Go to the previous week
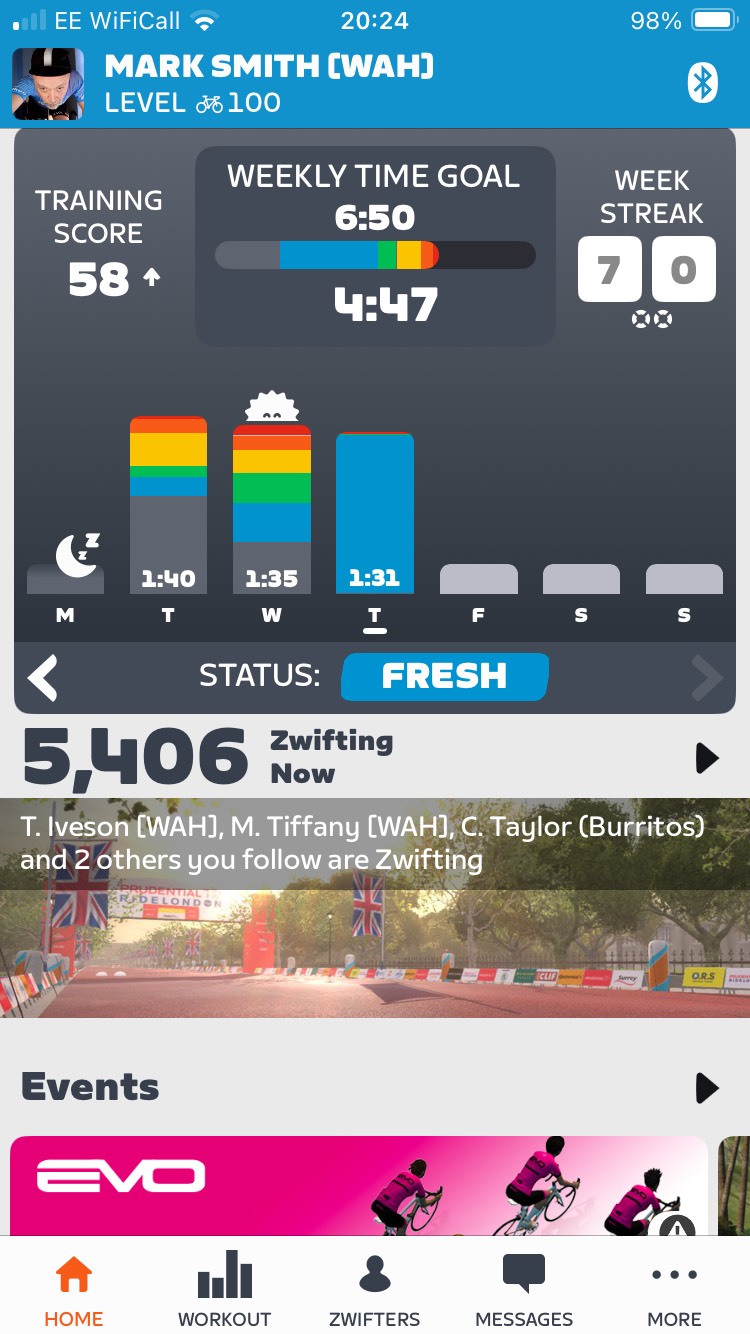The height and width of the screenshot is (1334, 750). [43, 678]
